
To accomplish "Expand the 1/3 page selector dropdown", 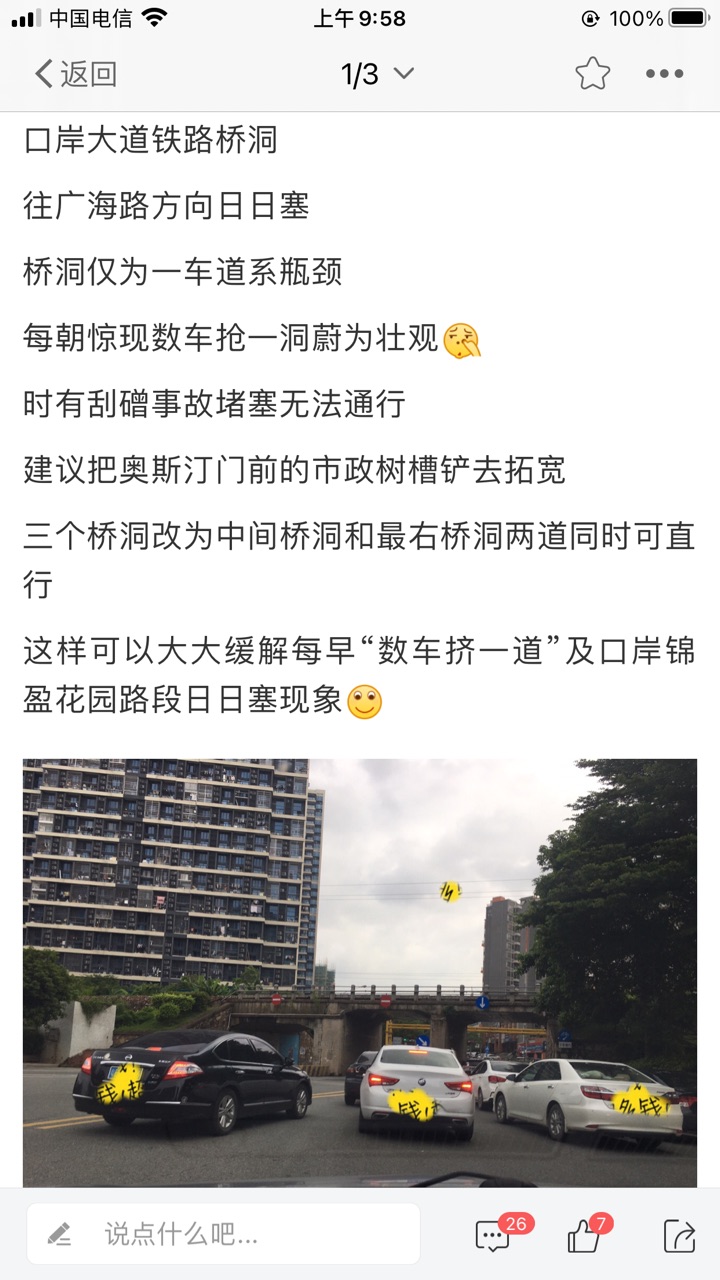I will [x=377, y=74].
